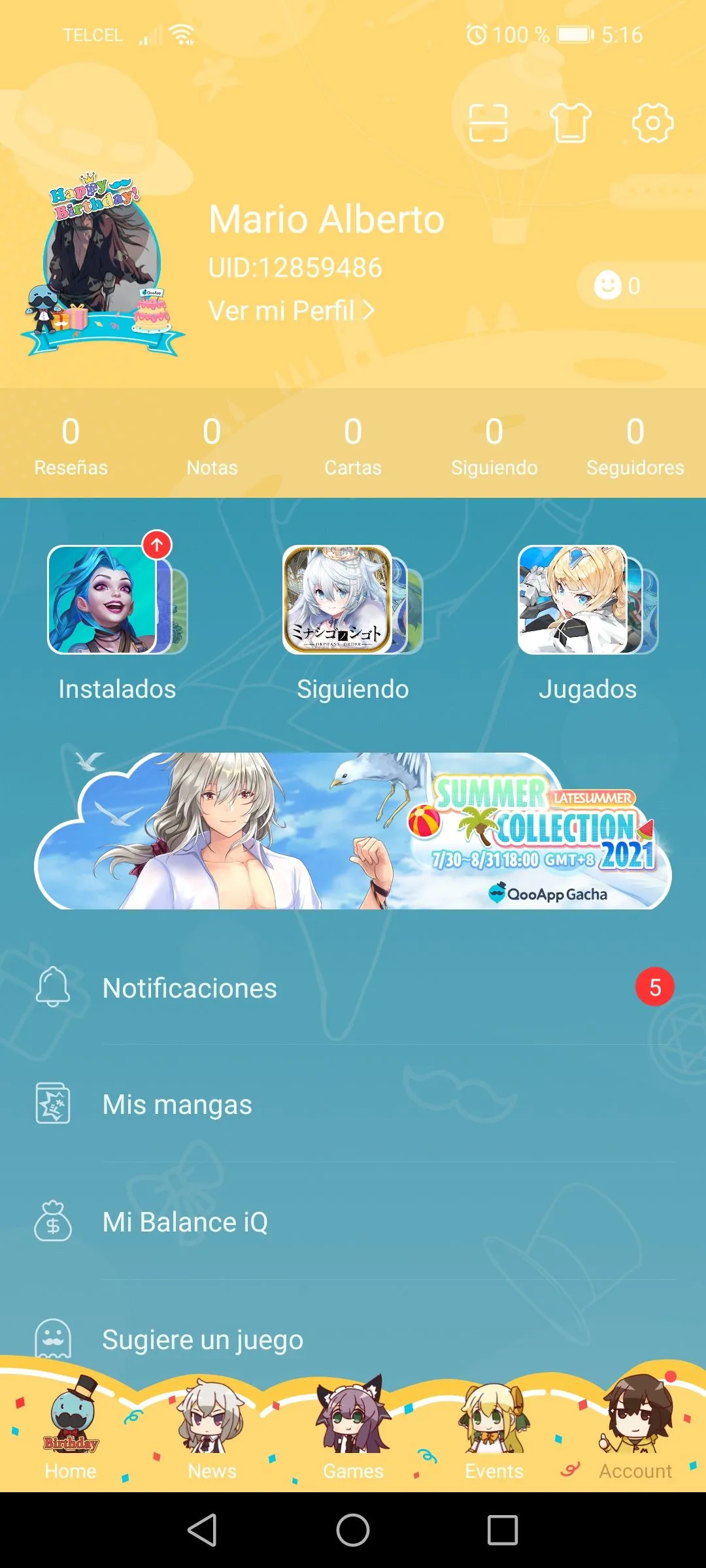The image size is (706, 1568).
Task: Open Notificaciones row
Action: point(353,988)
